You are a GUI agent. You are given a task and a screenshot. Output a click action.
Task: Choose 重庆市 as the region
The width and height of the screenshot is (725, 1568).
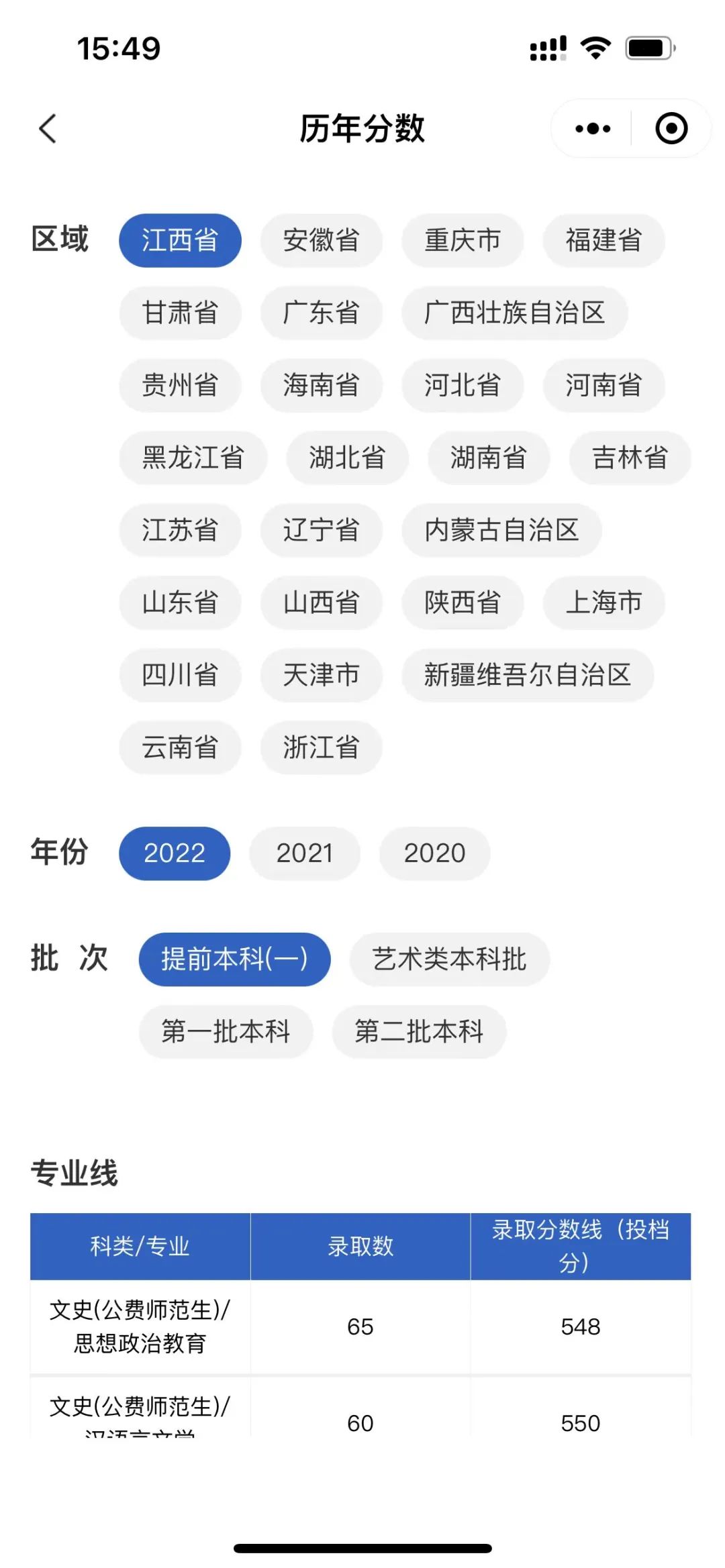coord(463,240)
